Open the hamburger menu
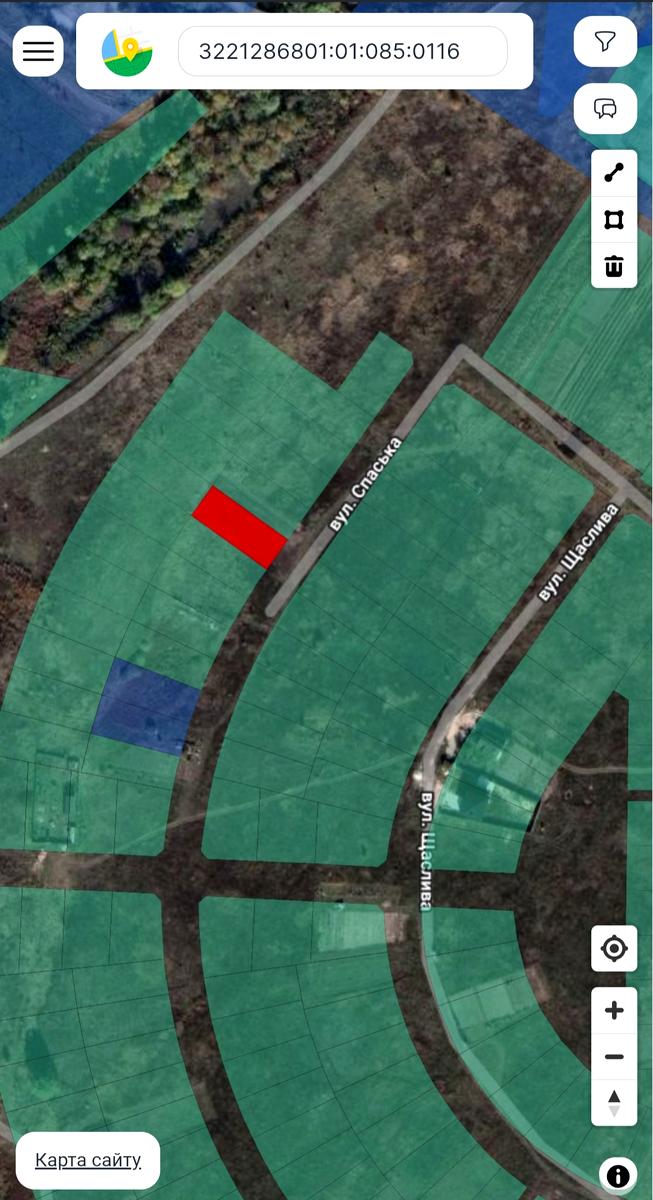The image size is (653, 1200). tap(38, 51)
